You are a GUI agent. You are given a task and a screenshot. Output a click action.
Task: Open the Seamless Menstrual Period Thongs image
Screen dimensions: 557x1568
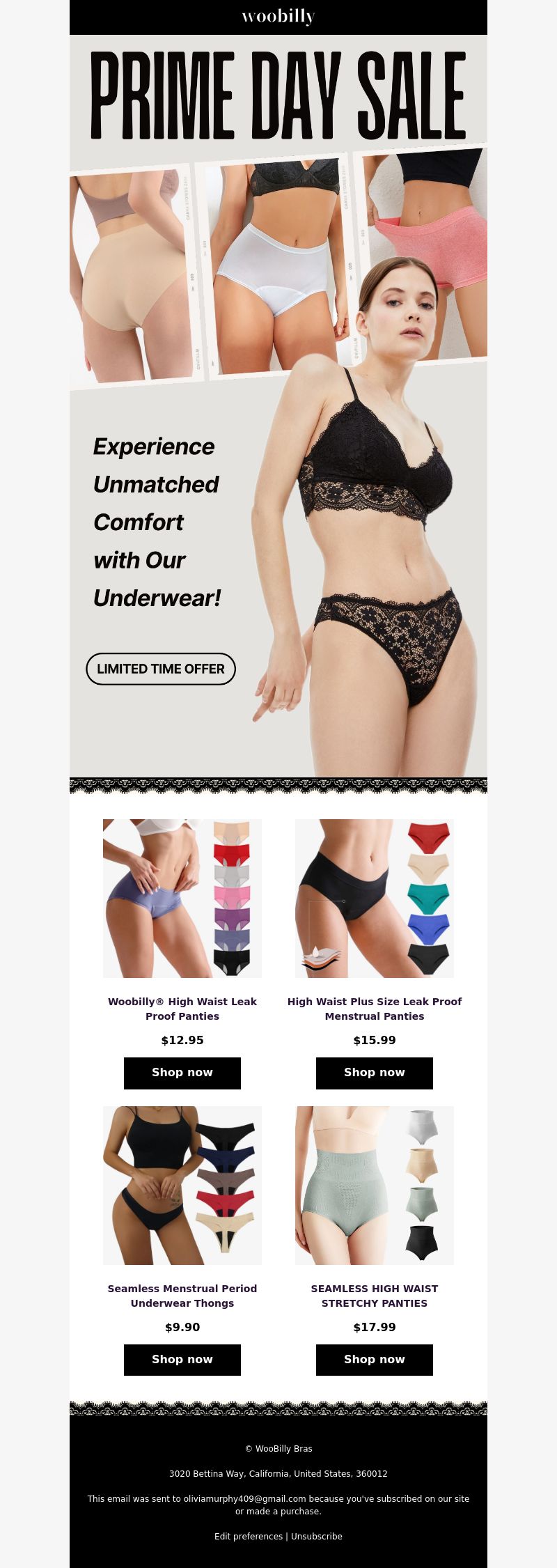182,1186
